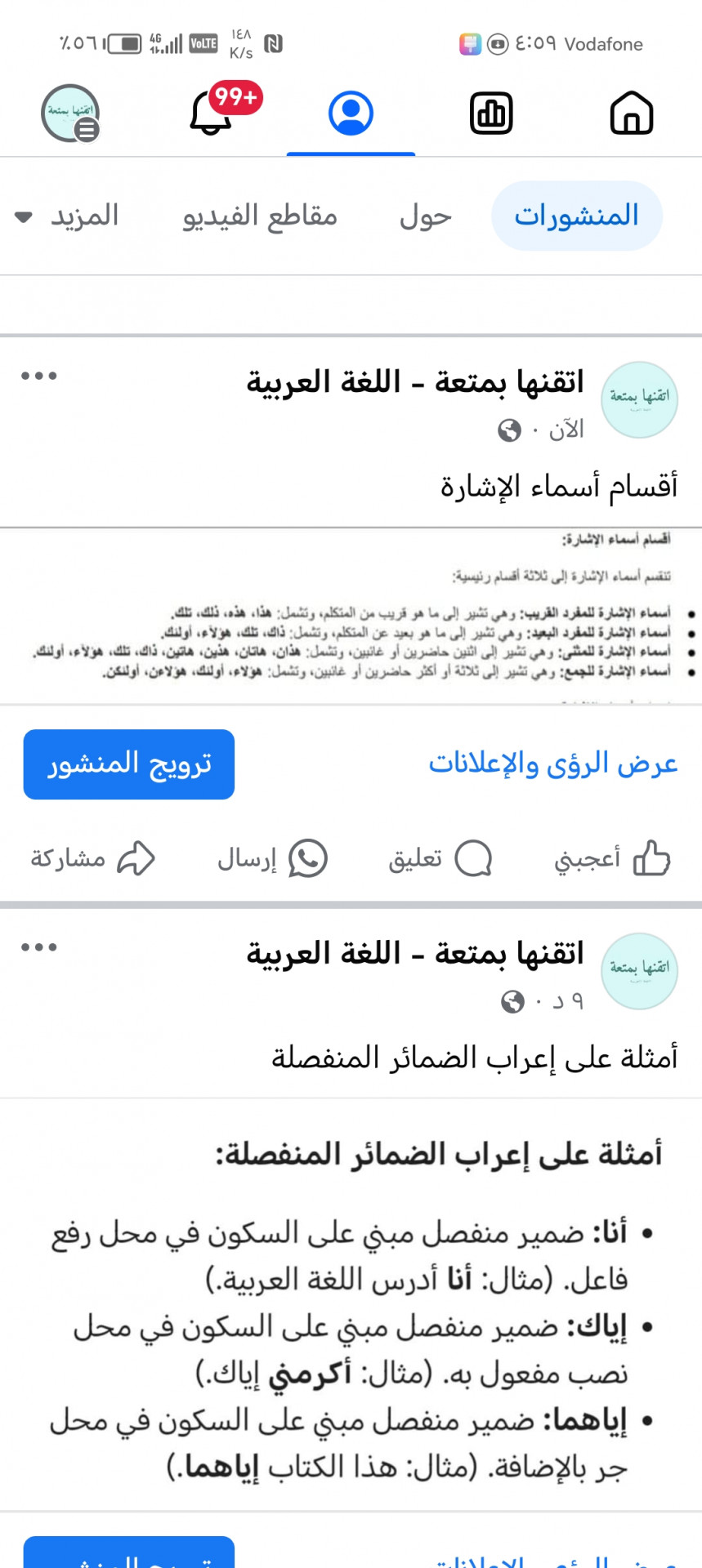Open options for the إعراب الضمائر المنفصلة post
This screenshot has height=1568, width=702.
[39, 947]
